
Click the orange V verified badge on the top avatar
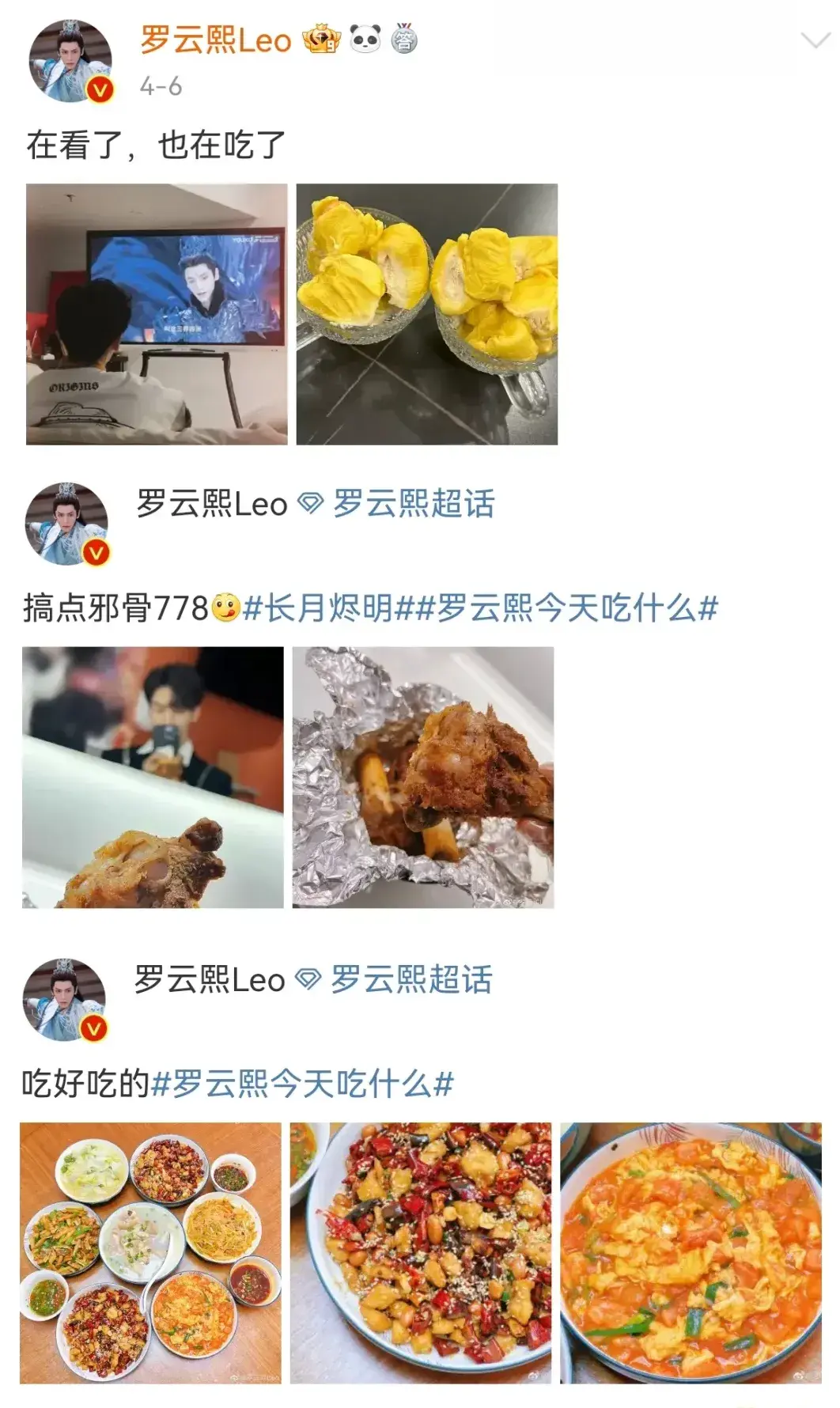(x=98, y=86)
